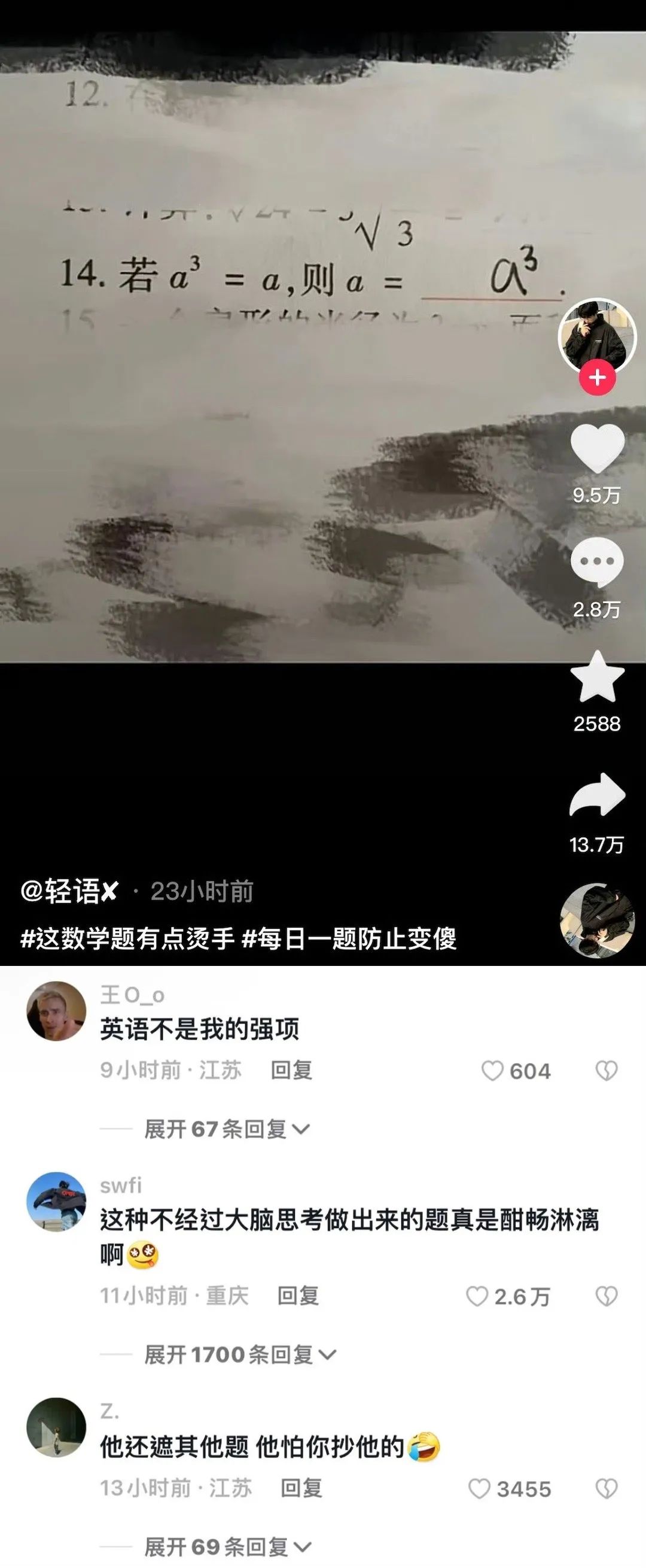Reply to 王O_o's comment
This screenshot has height=1568, width=646.
pyautogui.click(x=291, y=1070)
